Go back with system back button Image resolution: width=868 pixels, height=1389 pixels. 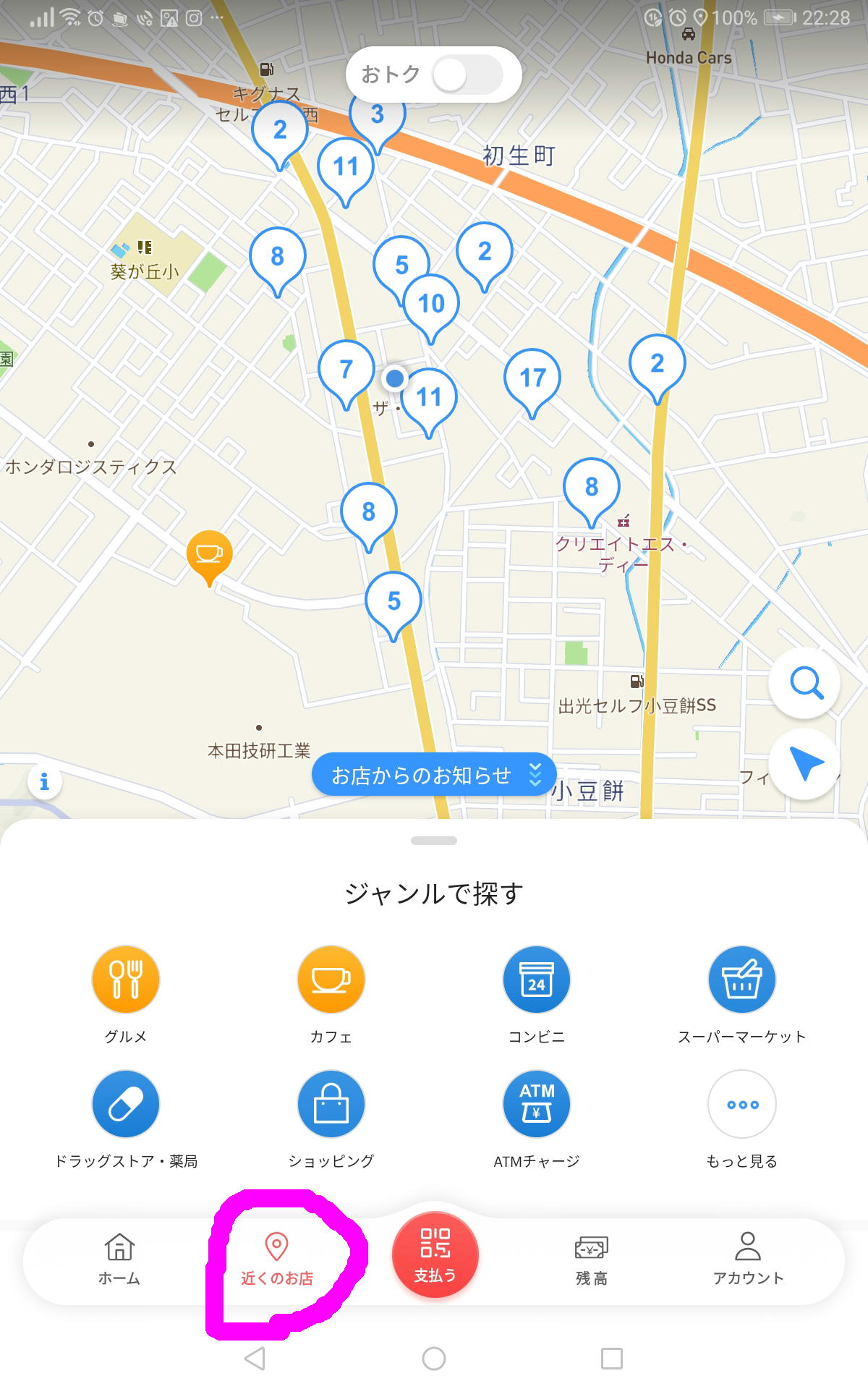tap(255, 1358)
